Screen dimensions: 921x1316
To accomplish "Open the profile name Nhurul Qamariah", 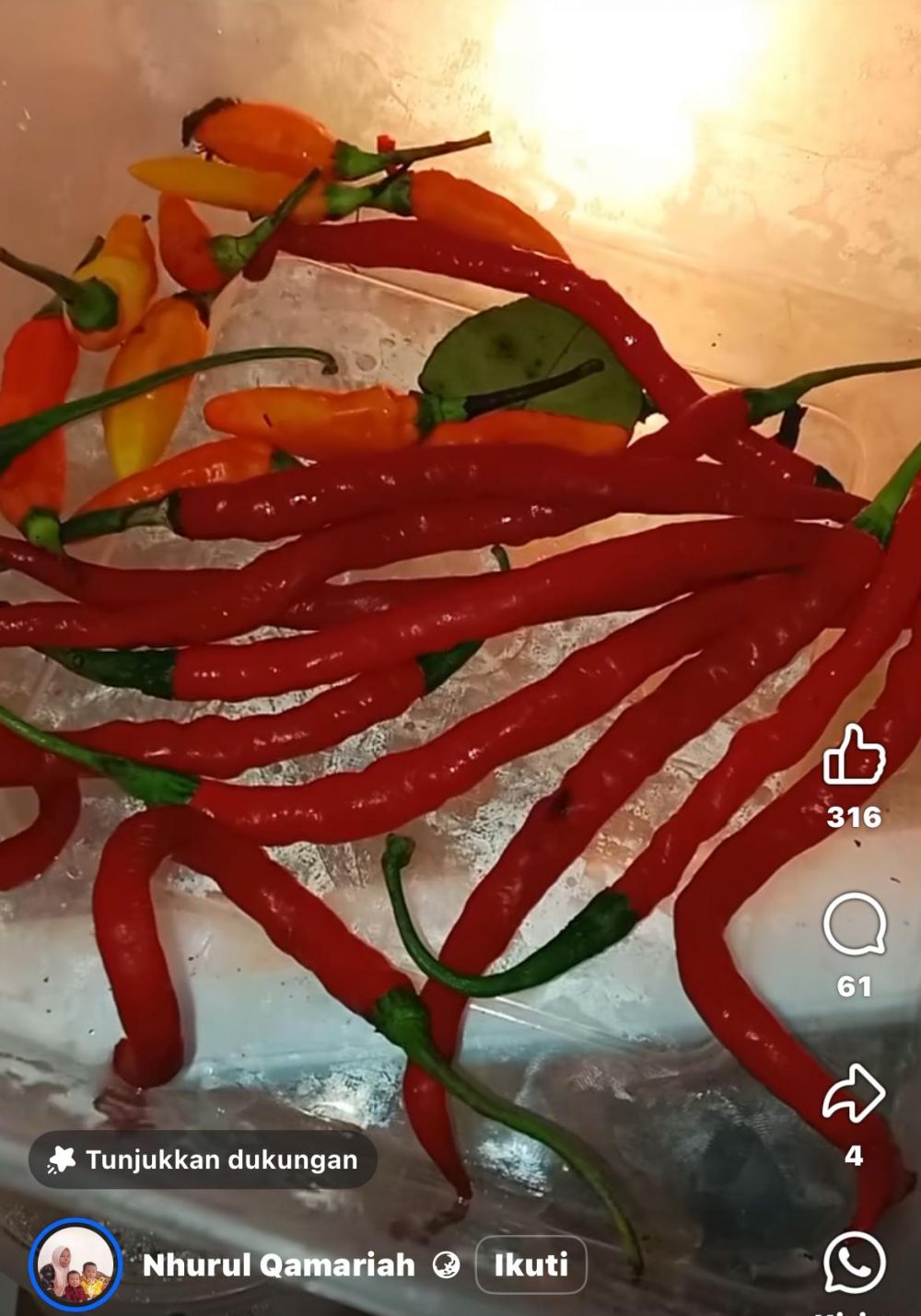I will 279,1265.
